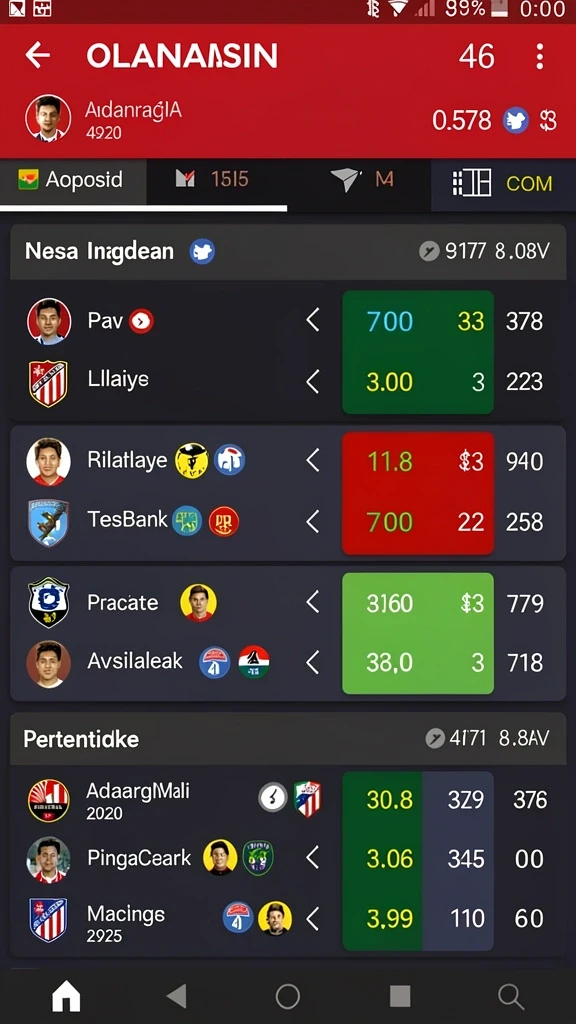Open search from the bottom bar

(511, 997)
